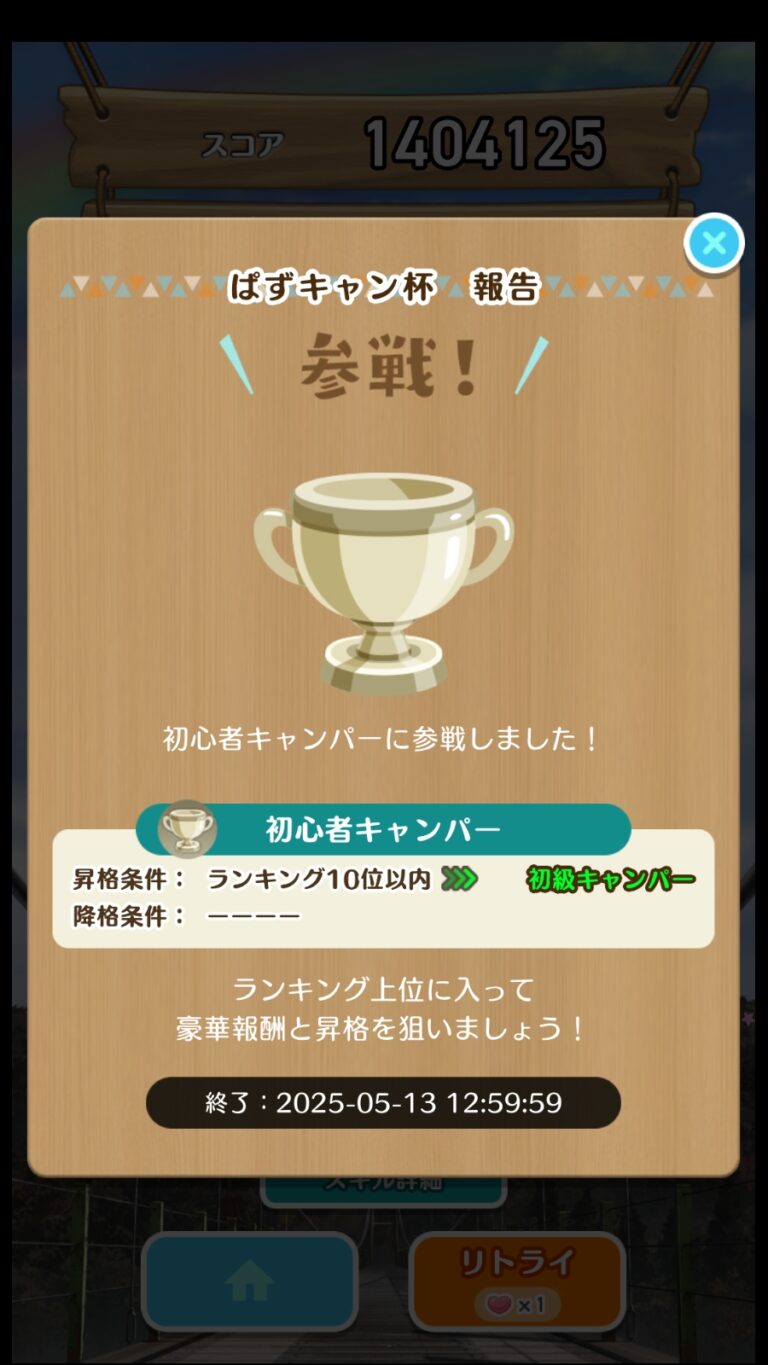The image size is (768, 1365).
Task: Close the ぱずキャン杯 report dialog
Action: 713,243
